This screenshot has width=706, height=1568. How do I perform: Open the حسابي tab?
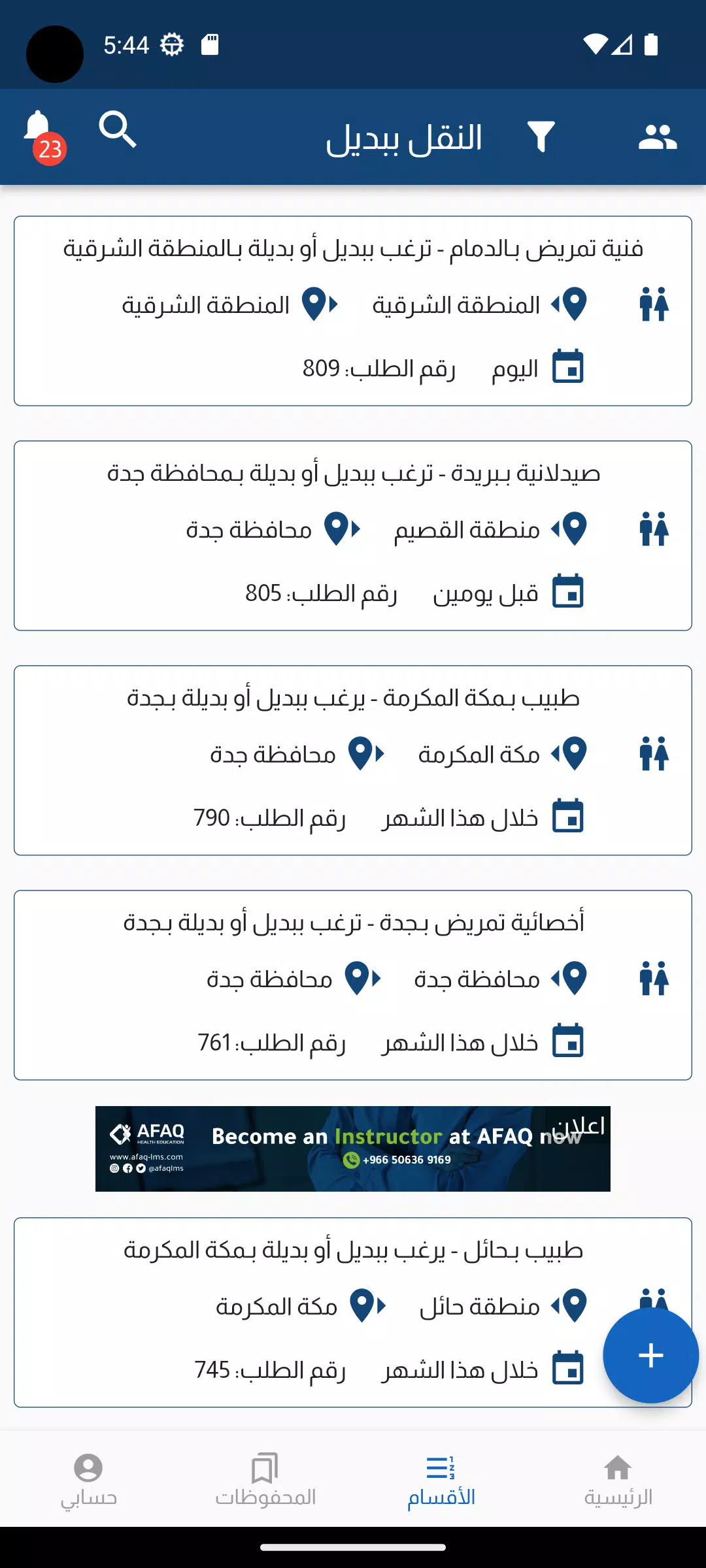coord(88,1480)
